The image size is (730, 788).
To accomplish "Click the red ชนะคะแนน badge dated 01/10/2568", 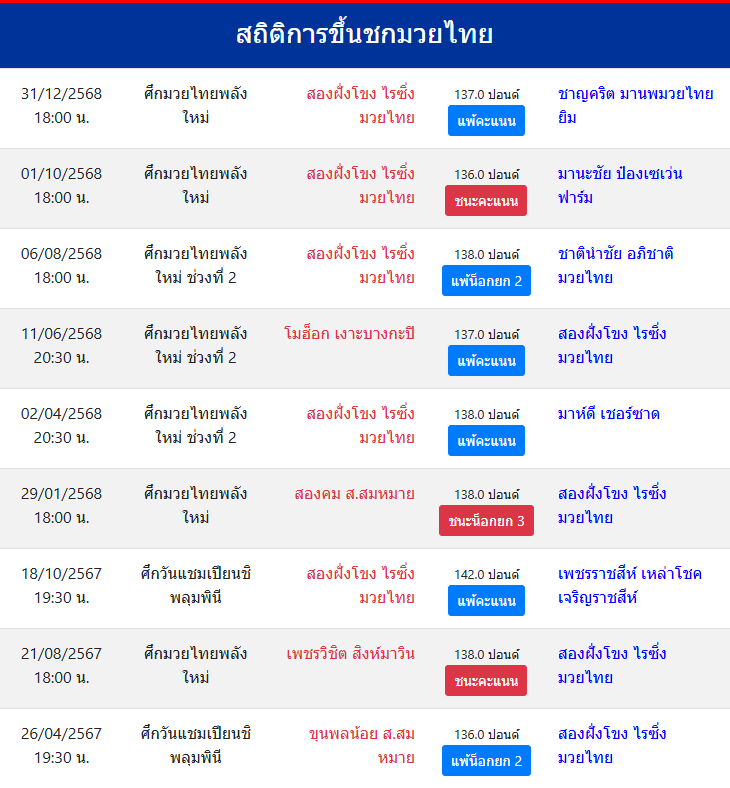I will tap(486, 201).
